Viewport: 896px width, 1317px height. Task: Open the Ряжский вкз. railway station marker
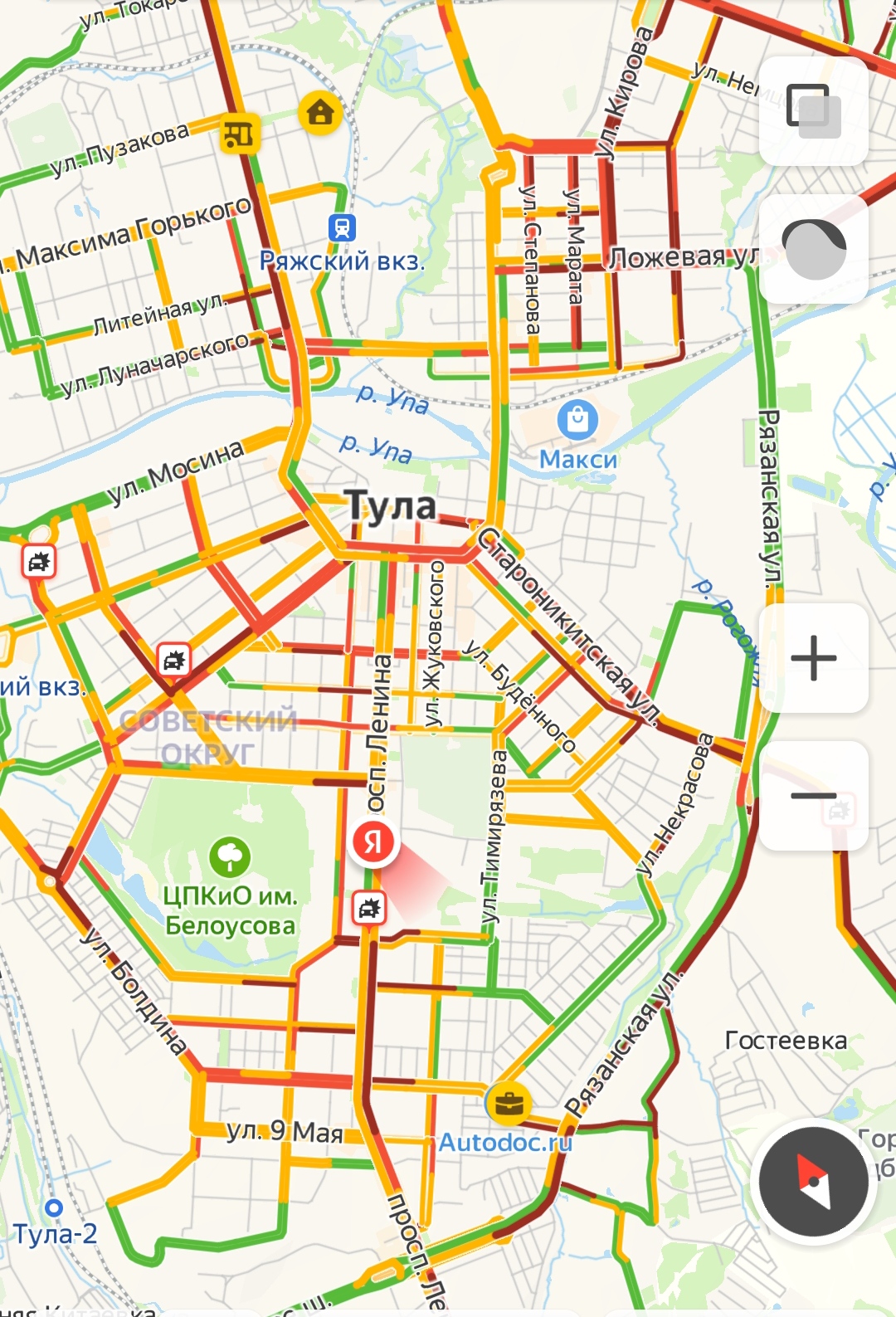click(x=341, y=227)
